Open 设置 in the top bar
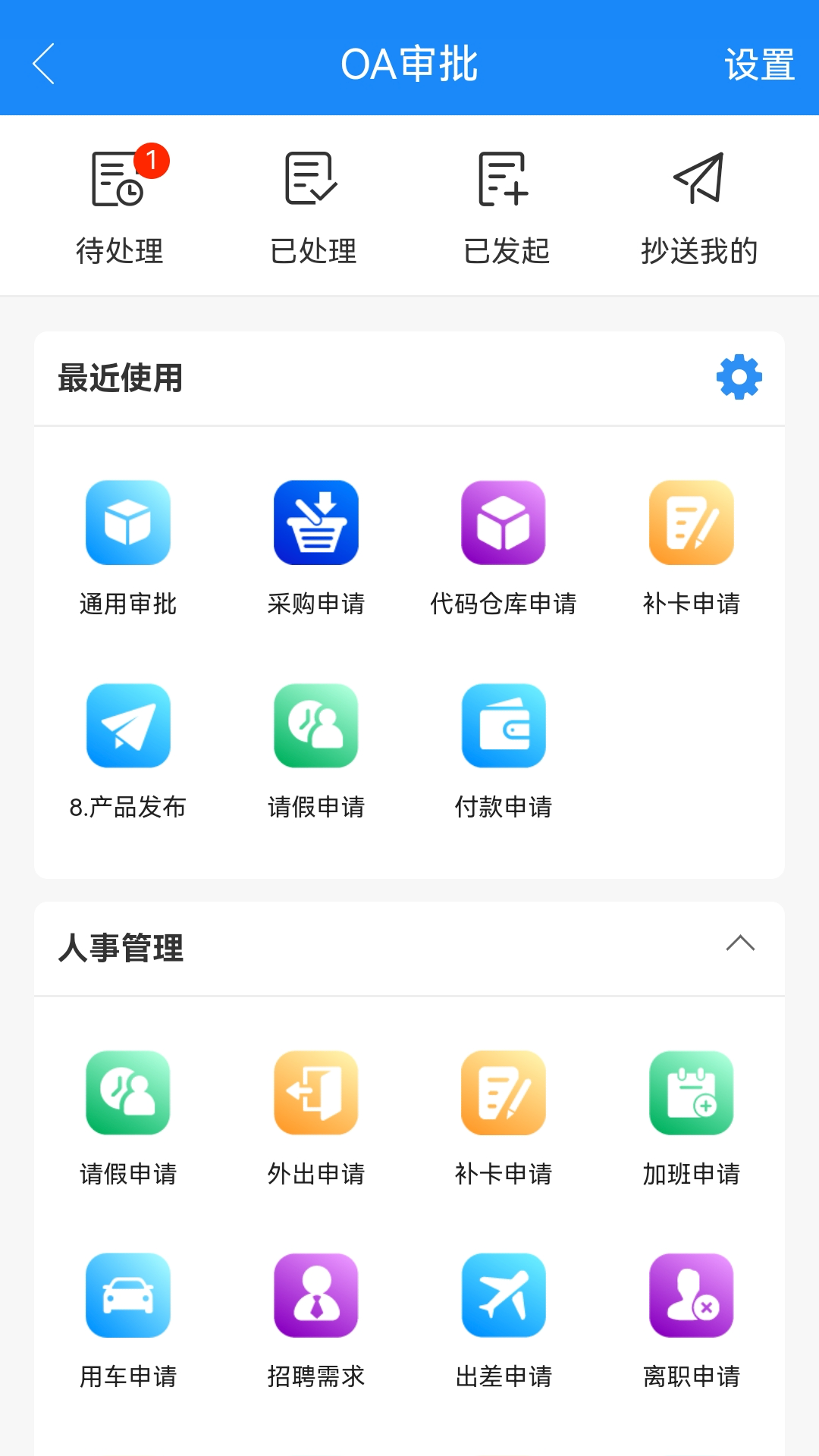819x1456 pixels. click(x=759, y=64)
